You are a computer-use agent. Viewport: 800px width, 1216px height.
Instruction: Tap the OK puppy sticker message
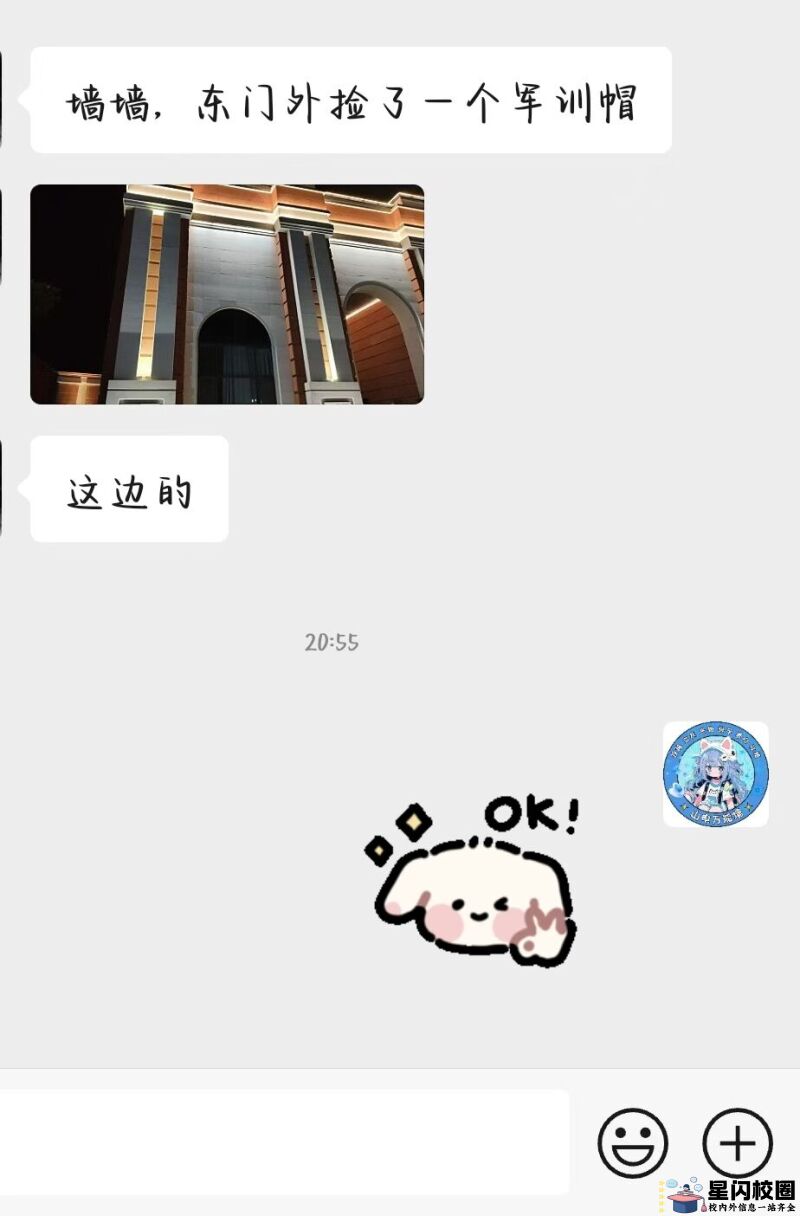(x=472, y=882)
